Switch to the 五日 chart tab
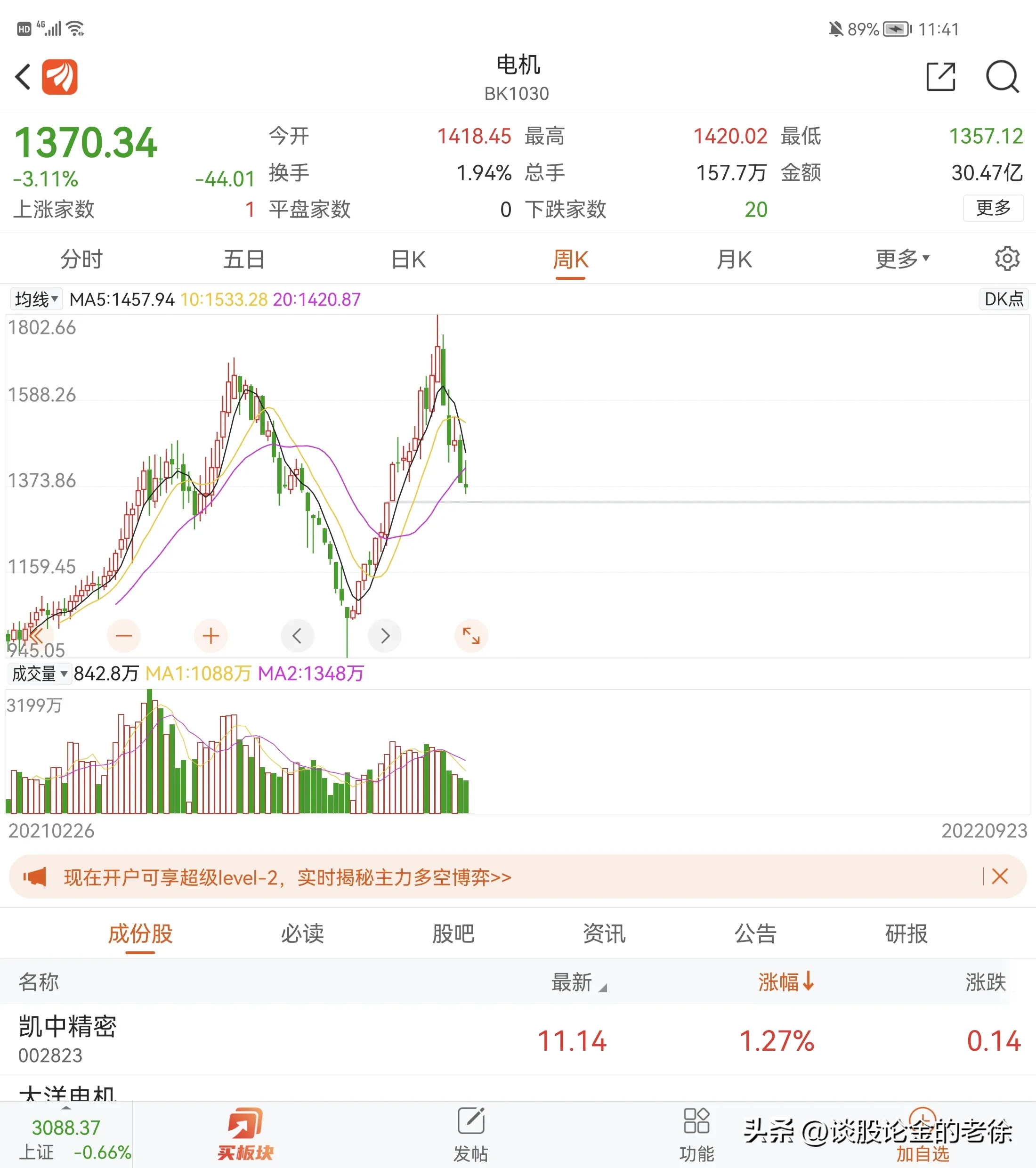The height and width of the screenshot is (1168, 1036). [x=244, y=260]
